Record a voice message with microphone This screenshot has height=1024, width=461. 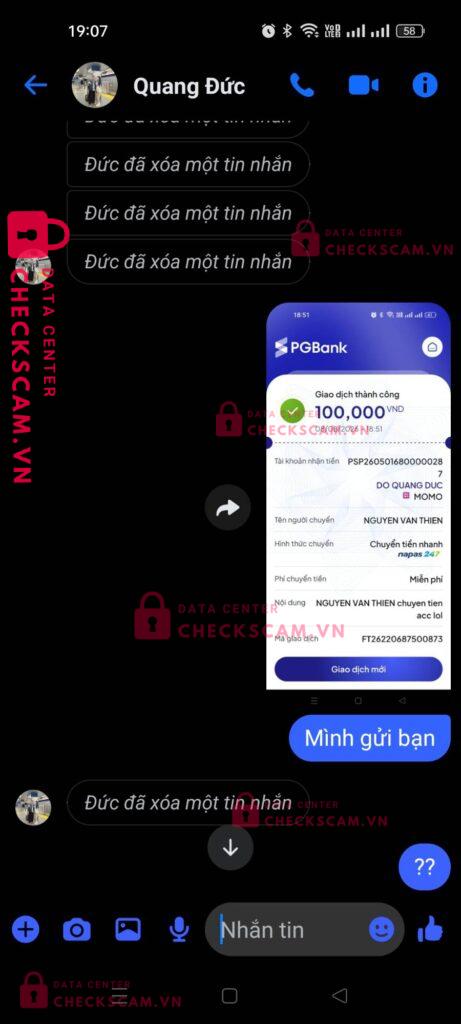179,929
